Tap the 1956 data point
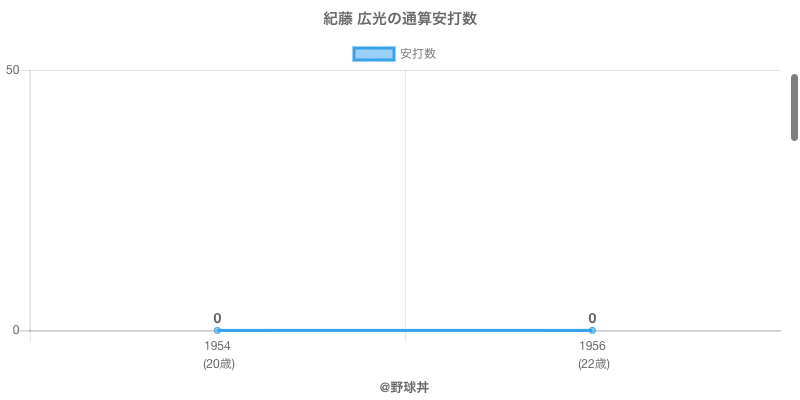800x400 pixels. pyautogui.click(x=592, y=331)
